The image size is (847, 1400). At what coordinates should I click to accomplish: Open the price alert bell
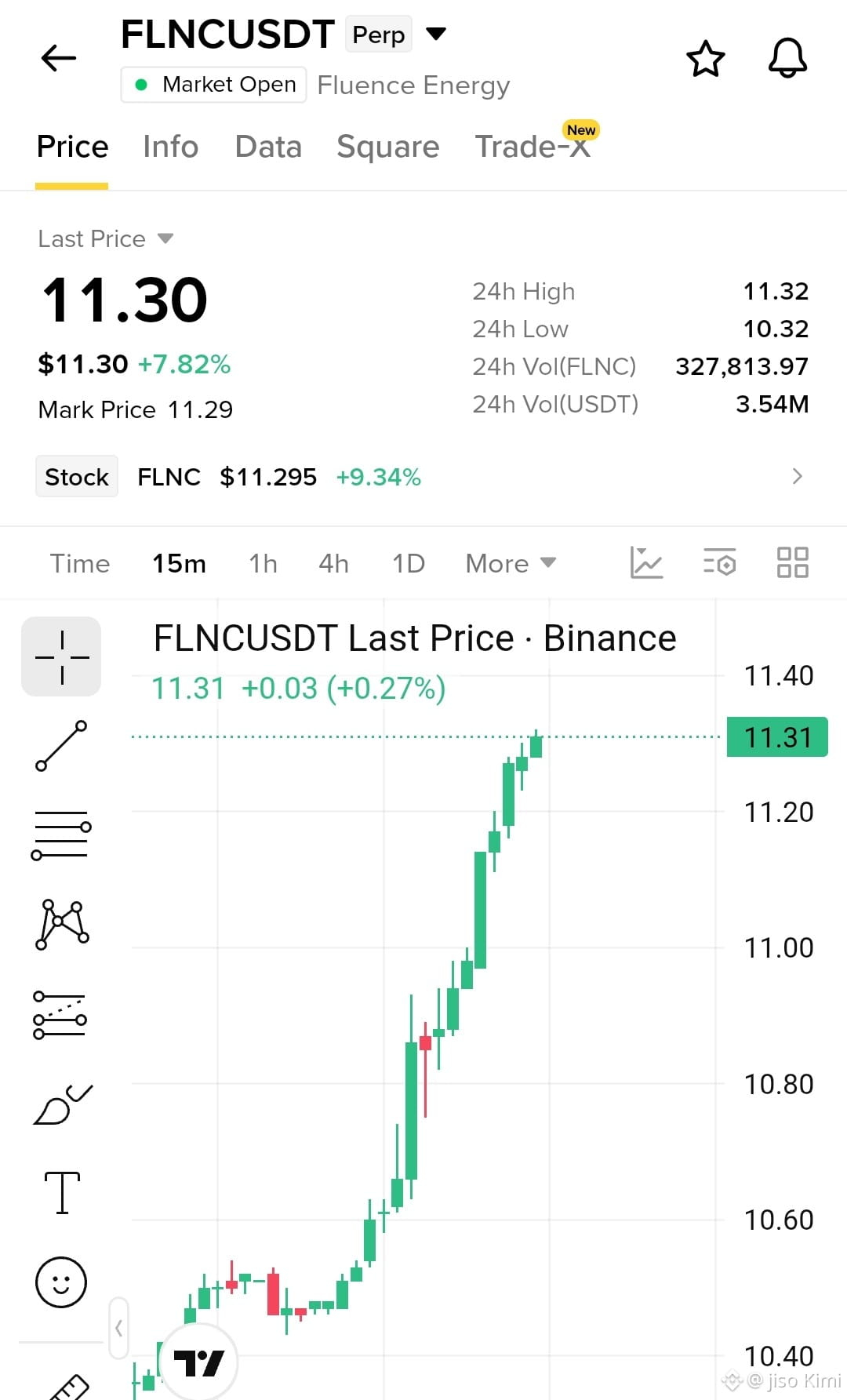(787, 59)
